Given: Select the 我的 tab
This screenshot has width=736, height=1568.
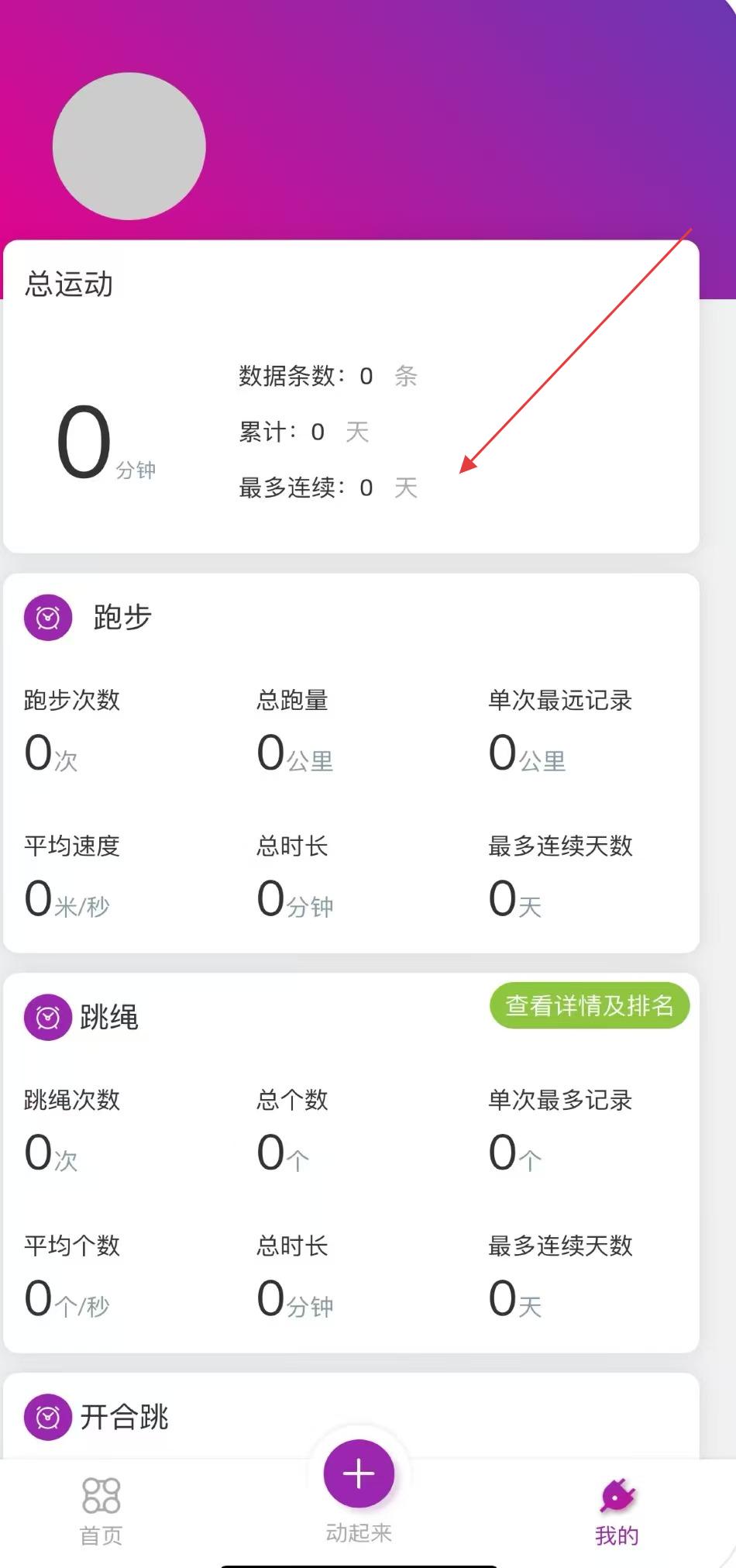Looking at the screenshot, I should 617,1511.
